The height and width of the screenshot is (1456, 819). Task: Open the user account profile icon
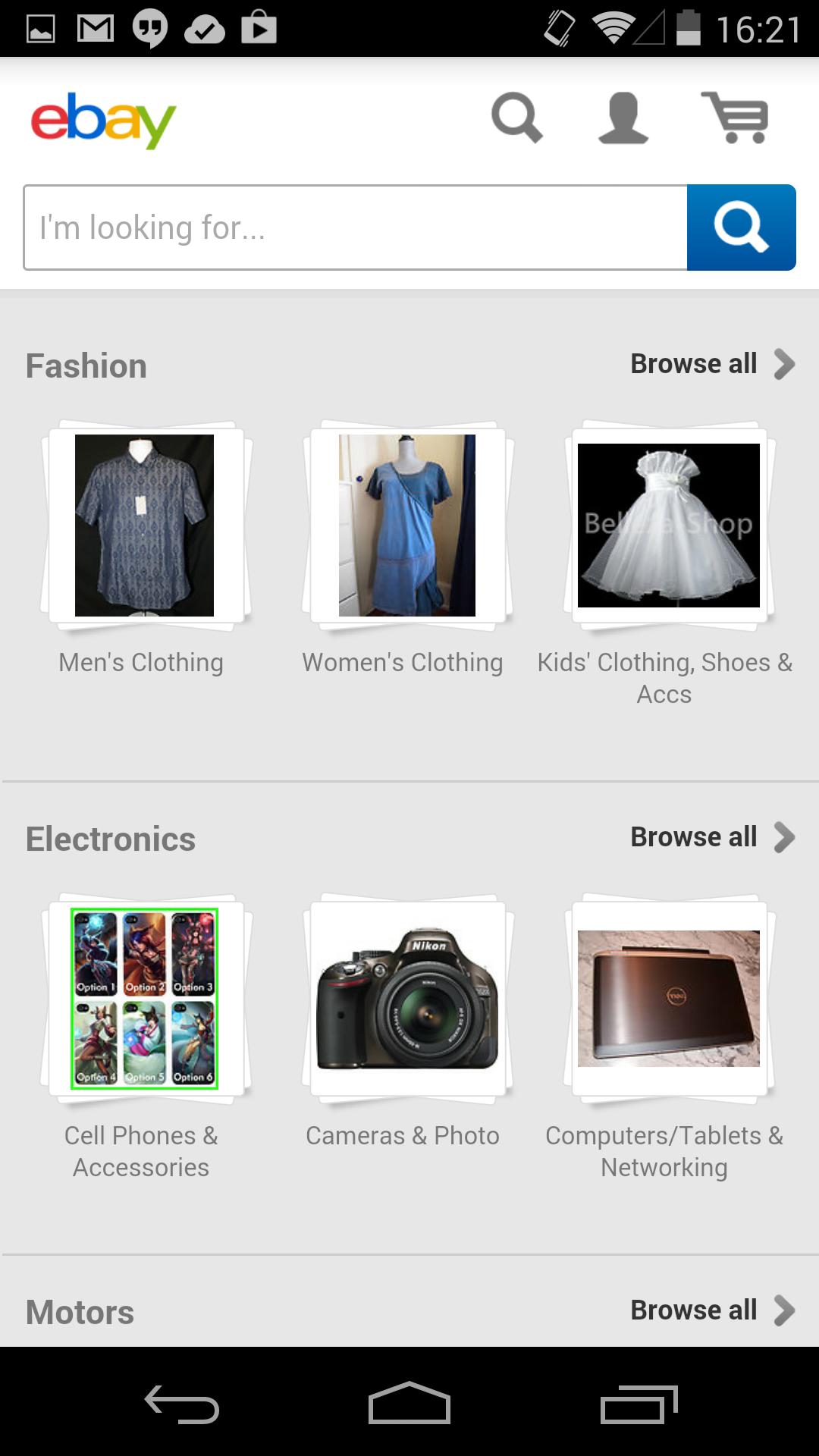pyautogui.click(x=623, y=118)
